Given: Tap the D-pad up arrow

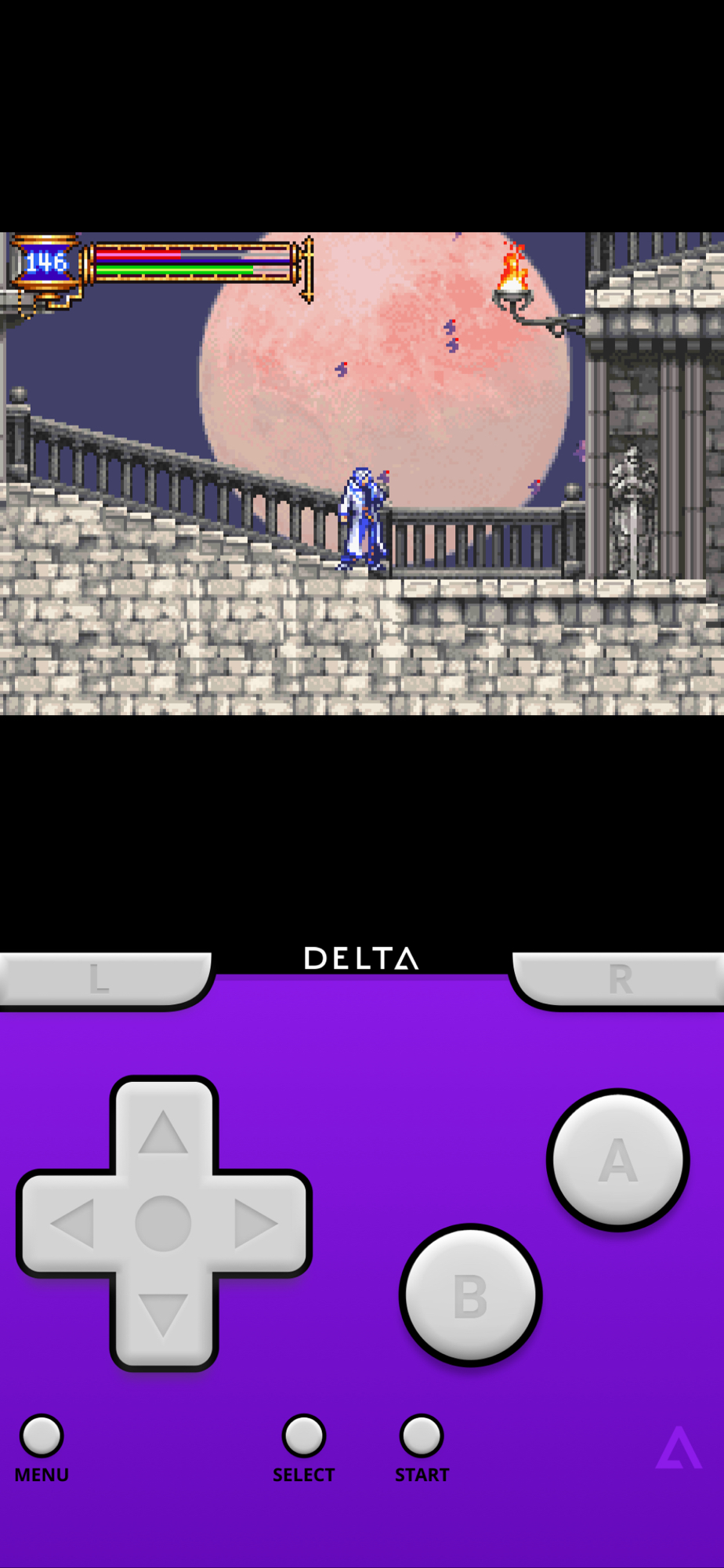Looking at the screenshot, I should point(163,1132).
